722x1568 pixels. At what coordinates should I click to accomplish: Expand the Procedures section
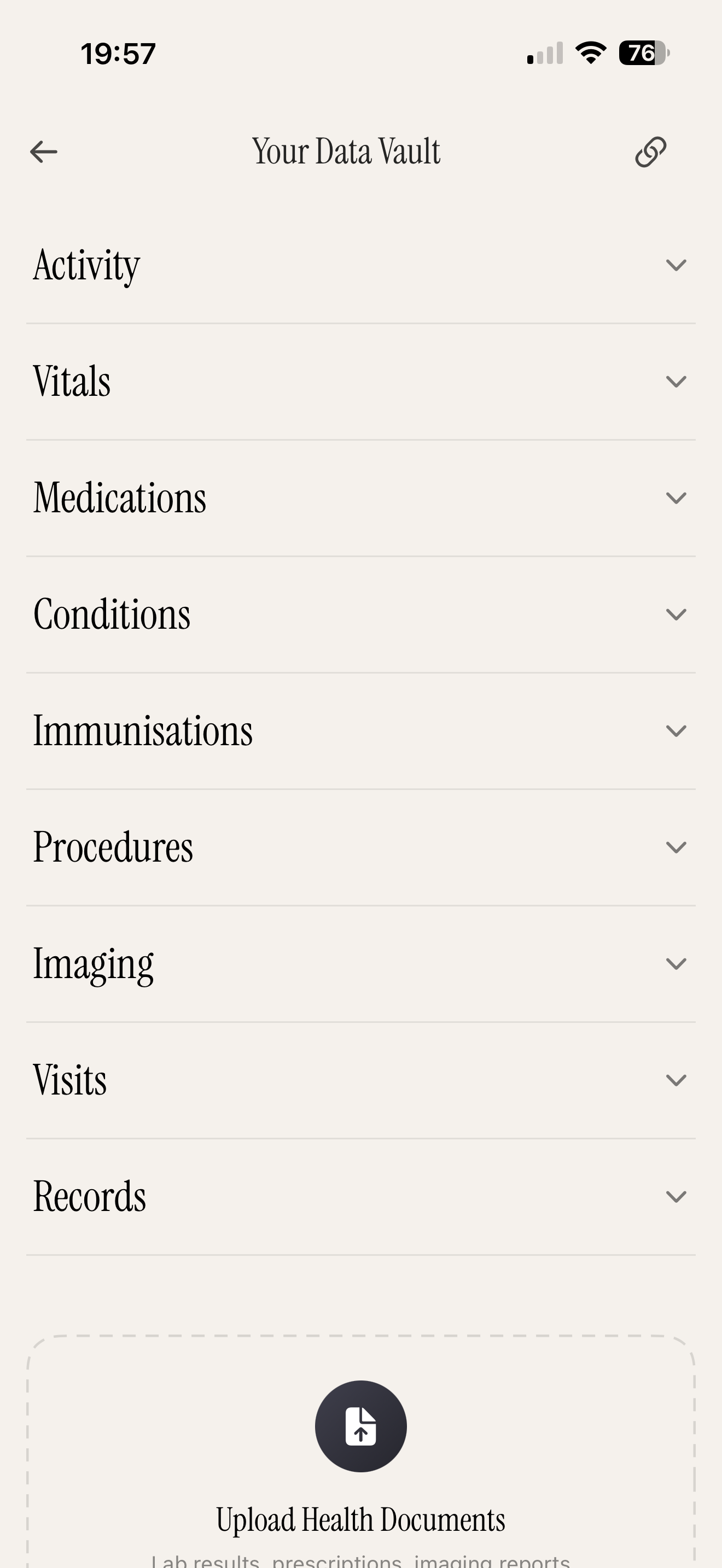pyautogui.click(x=676, y=847)
